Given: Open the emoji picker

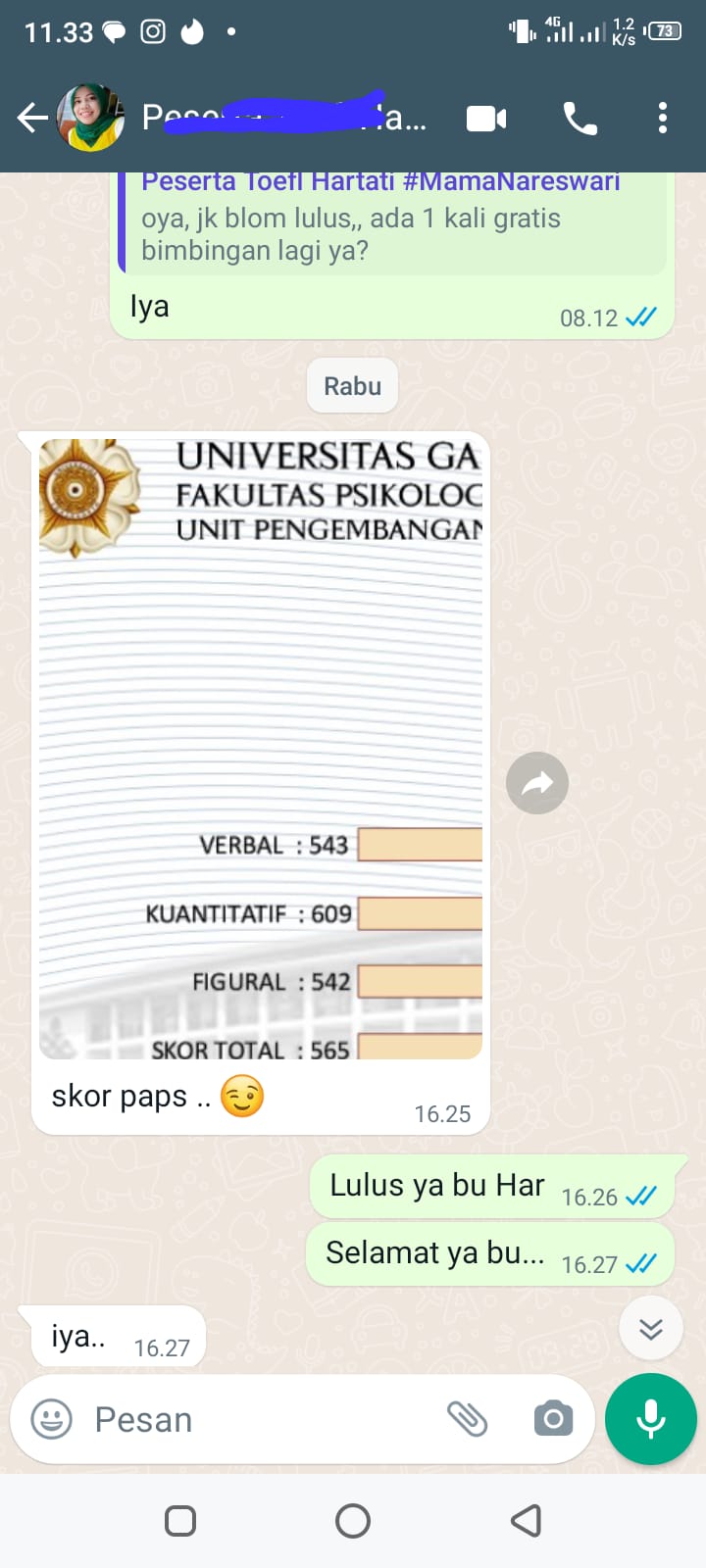Looking at the screenshot, I should coord(52,1419).
